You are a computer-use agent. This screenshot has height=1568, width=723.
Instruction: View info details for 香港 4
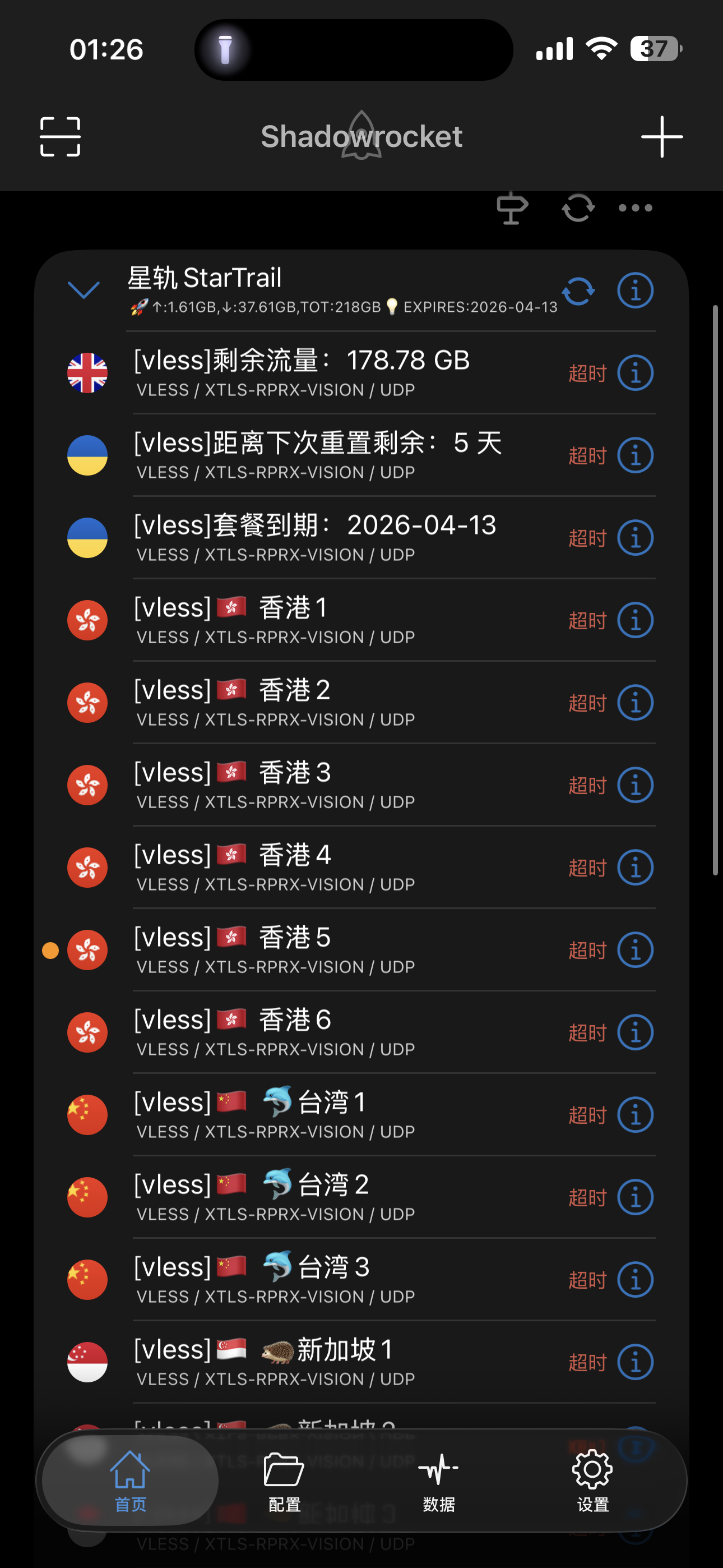[636, 868]
